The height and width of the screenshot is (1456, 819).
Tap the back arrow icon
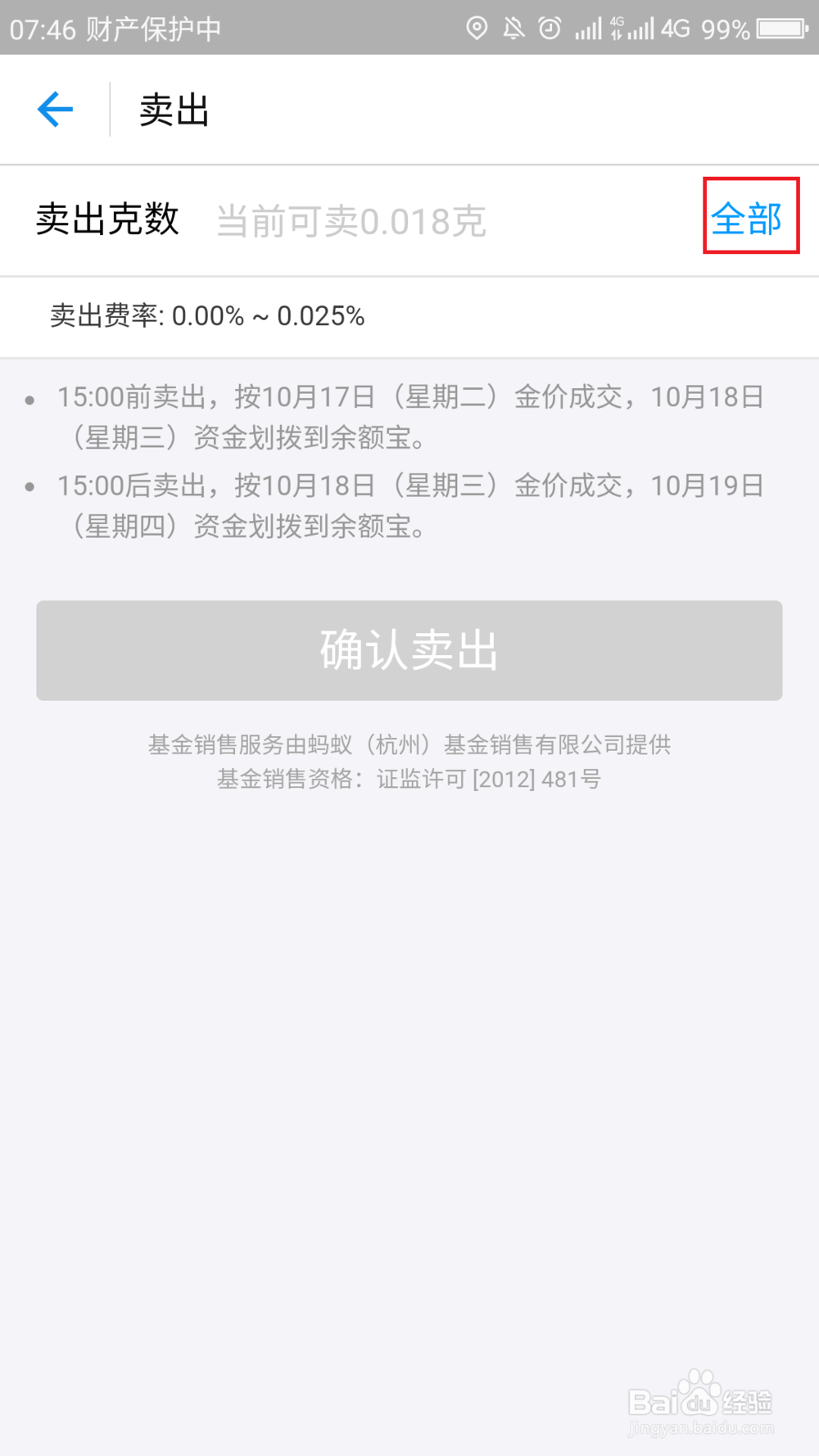pyautogui.click(x=54, y=109)
